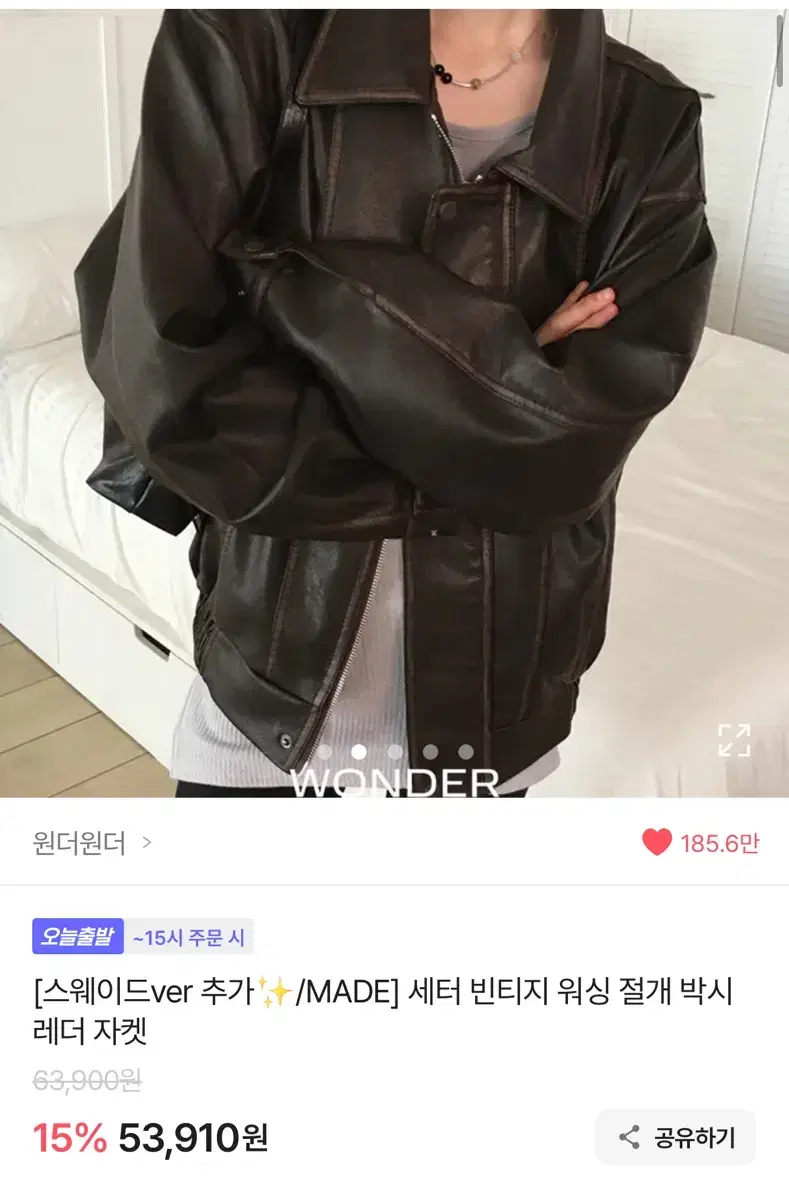Select the second carousel indicator dot
The height and width of the screenshot is (1200, 789).
point(359,751)
